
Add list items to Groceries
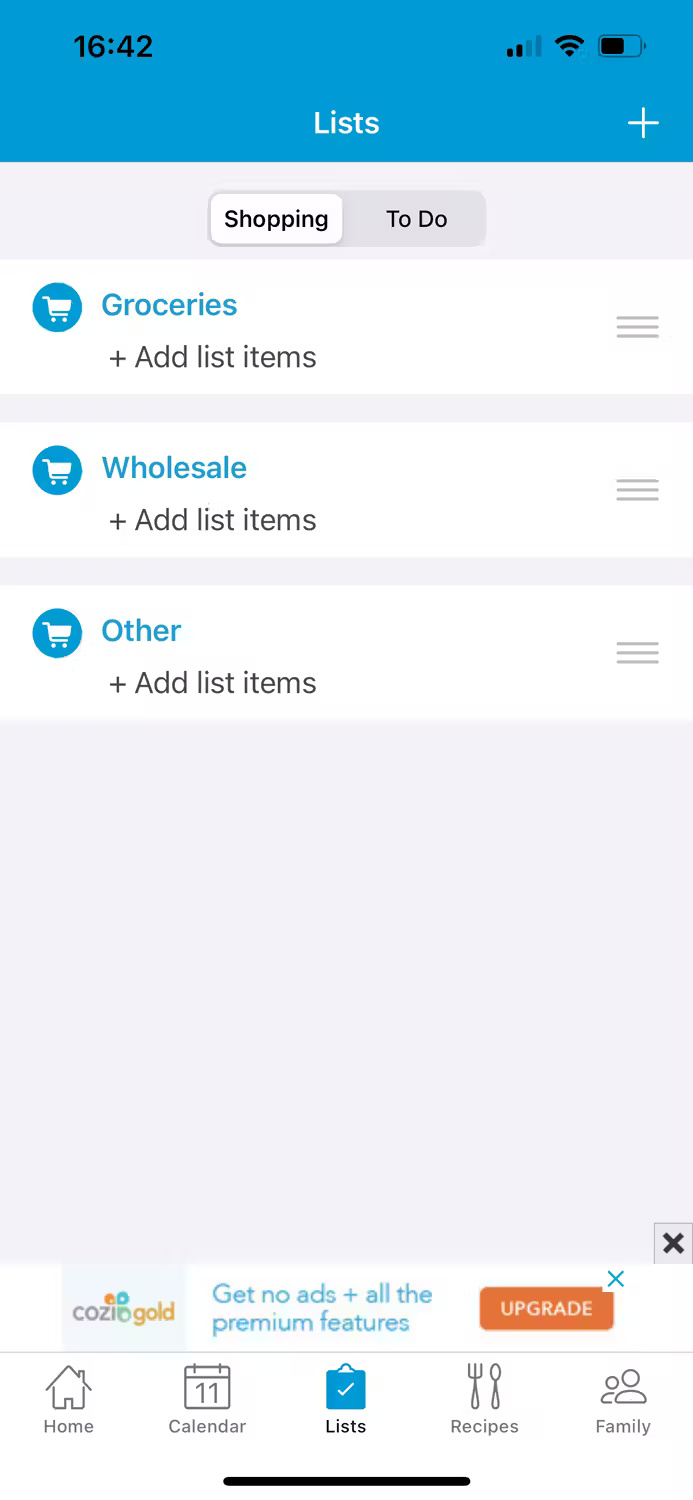[x=213, y=357]
